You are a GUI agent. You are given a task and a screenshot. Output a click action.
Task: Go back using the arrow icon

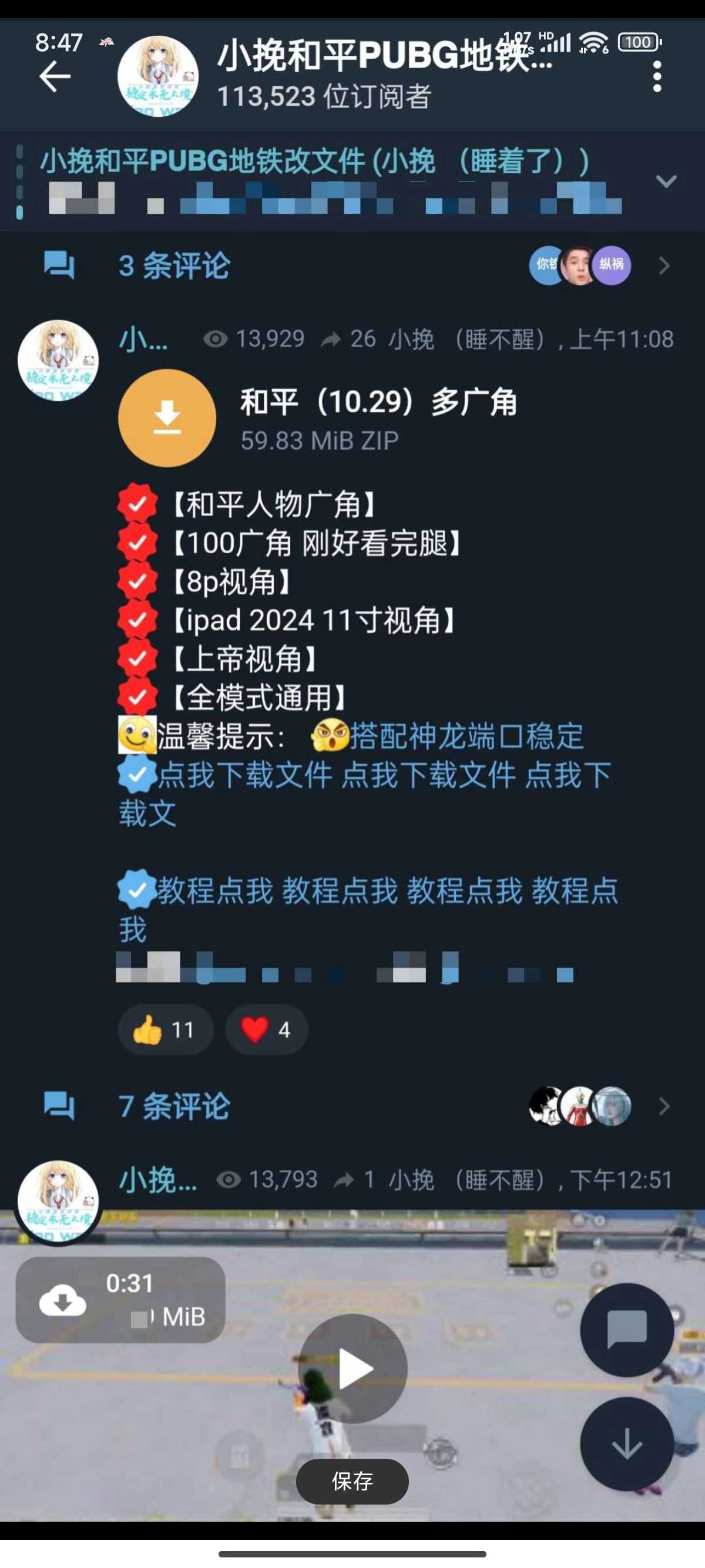pyautogui.click(x=55, y=77)
